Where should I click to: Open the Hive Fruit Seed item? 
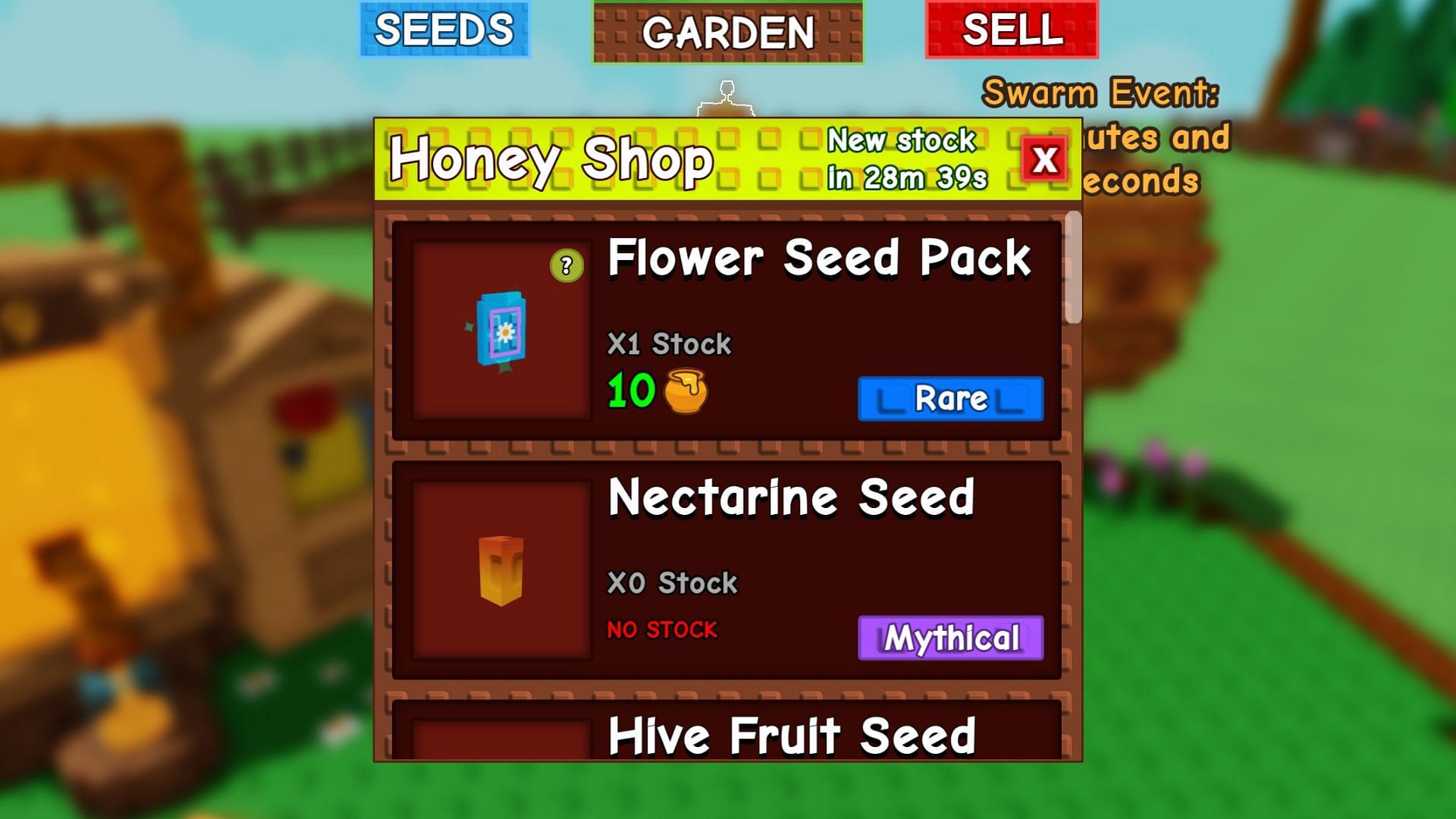(726, 732)
